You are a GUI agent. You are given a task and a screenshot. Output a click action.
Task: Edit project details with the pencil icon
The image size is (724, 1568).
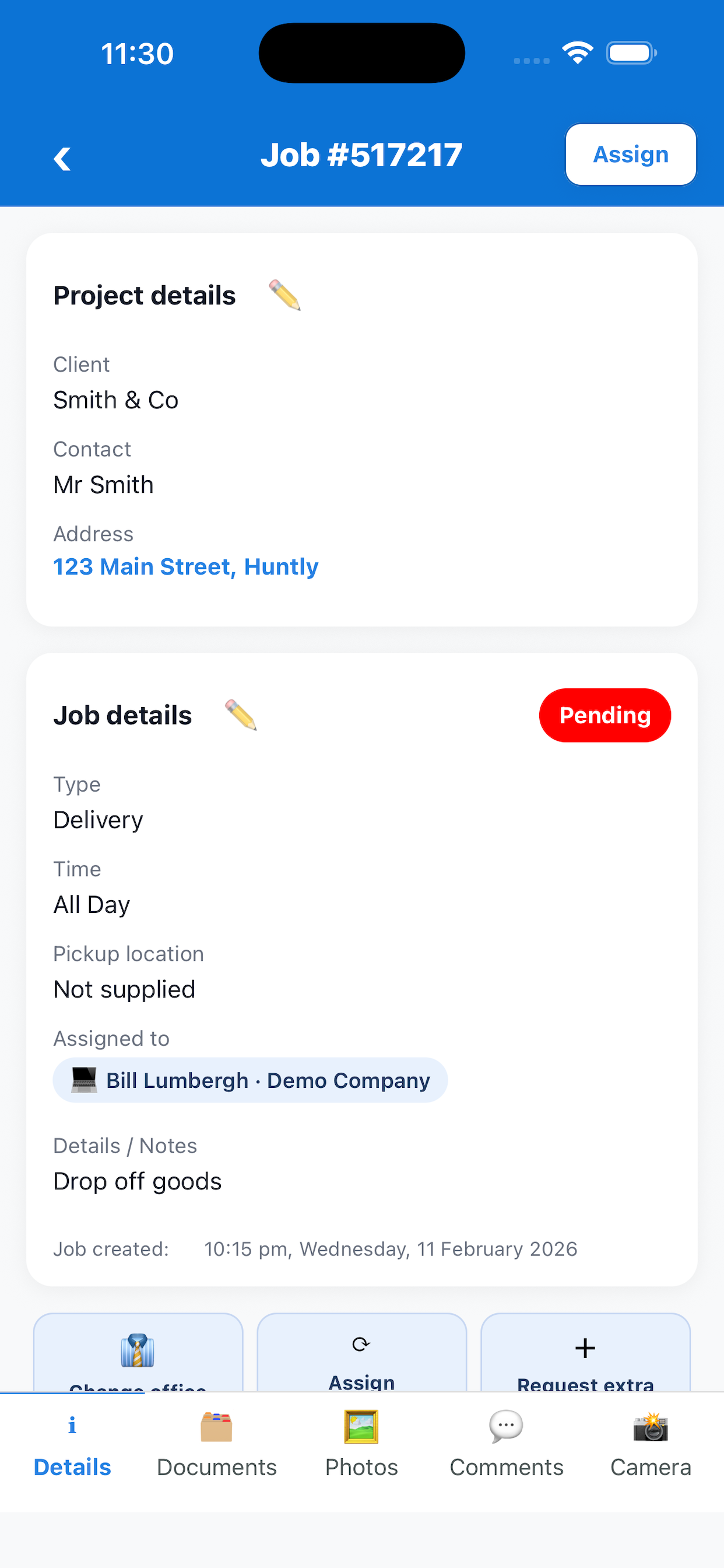click(284, 296)
